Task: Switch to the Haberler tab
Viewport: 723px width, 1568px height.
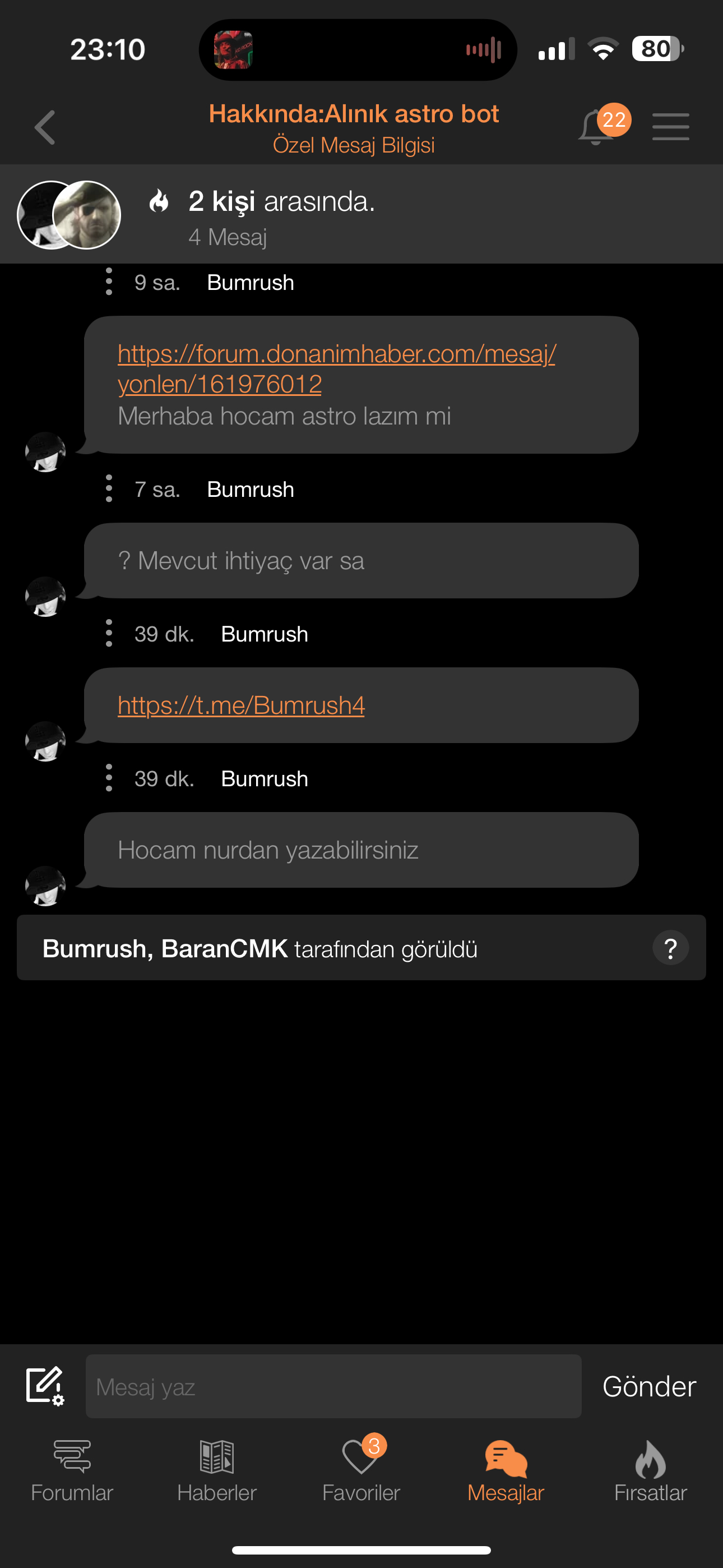Action: tap(217, 1470)
